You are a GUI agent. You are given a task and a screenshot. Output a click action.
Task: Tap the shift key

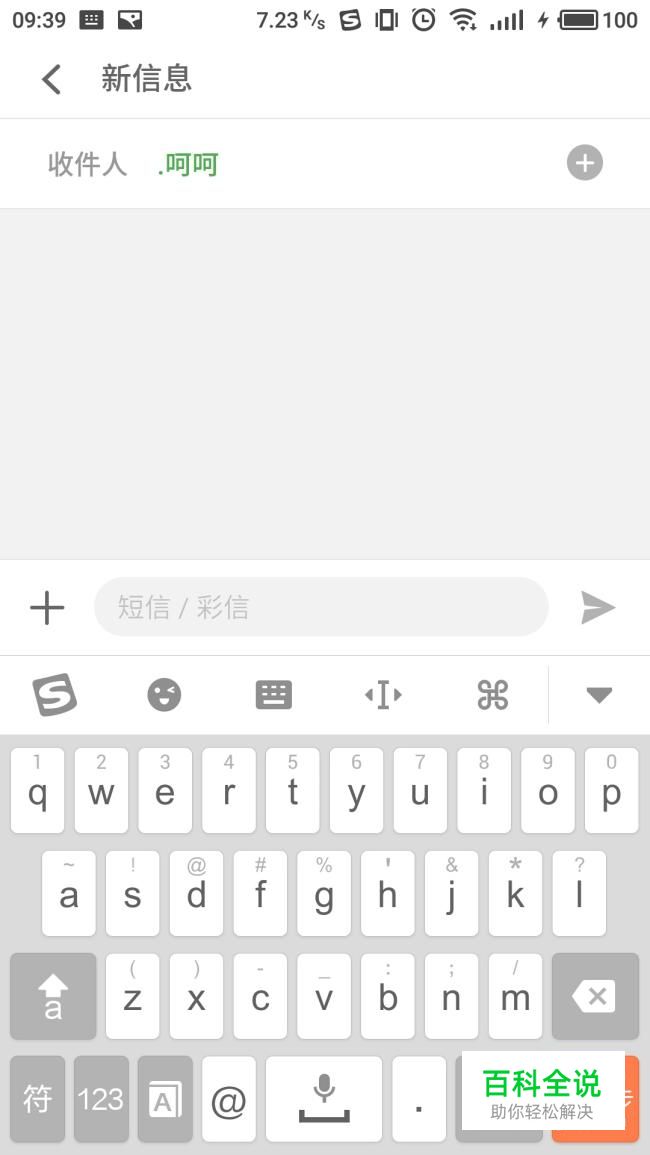(53, 997)
